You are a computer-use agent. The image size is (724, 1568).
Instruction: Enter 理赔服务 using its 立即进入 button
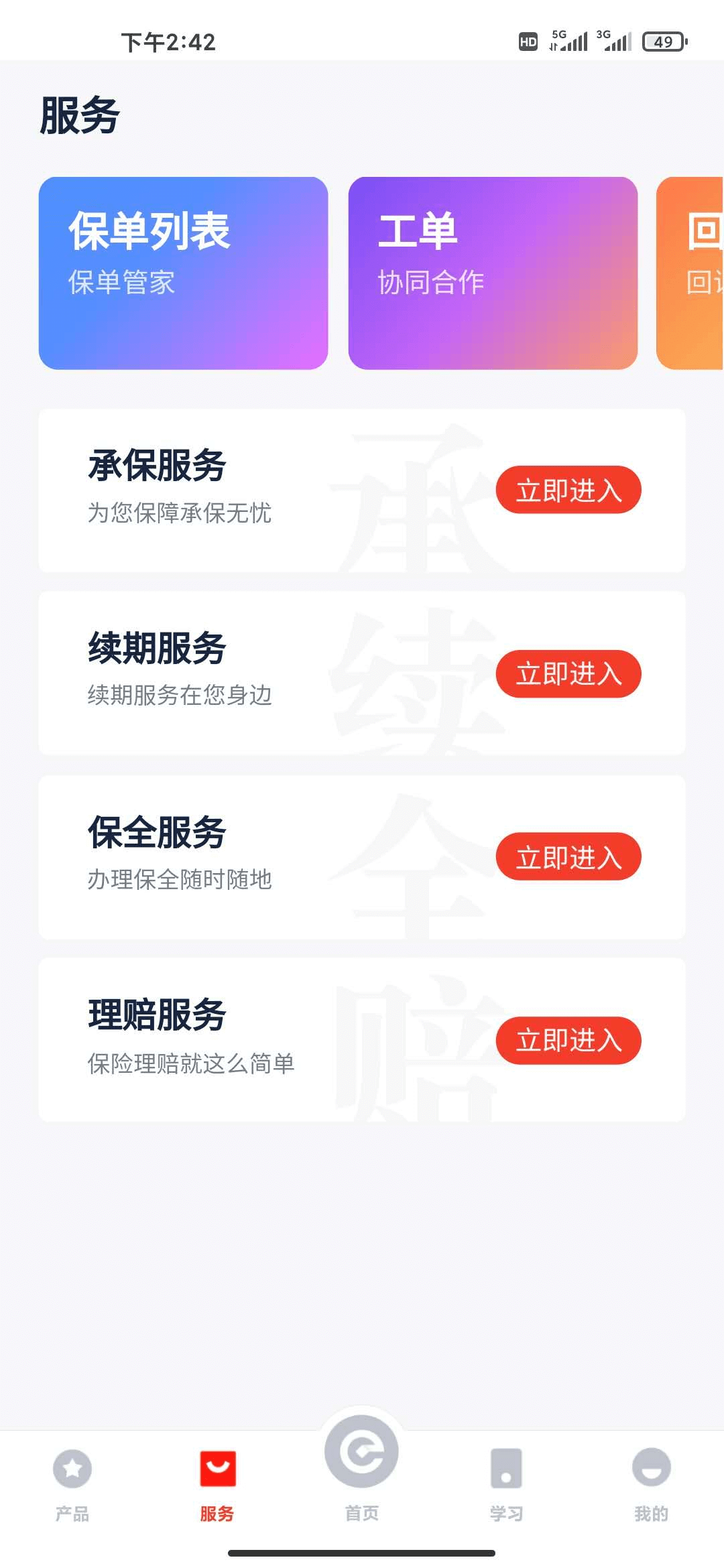(568, 1041)
